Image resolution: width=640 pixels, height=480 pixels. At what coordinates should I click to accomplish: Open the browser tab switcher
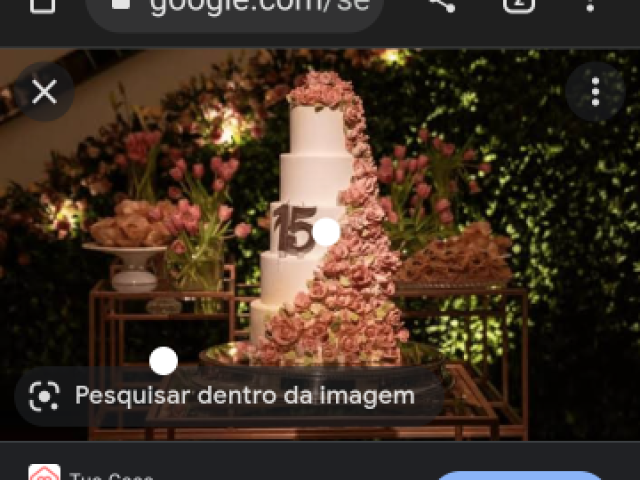point(519,6)
